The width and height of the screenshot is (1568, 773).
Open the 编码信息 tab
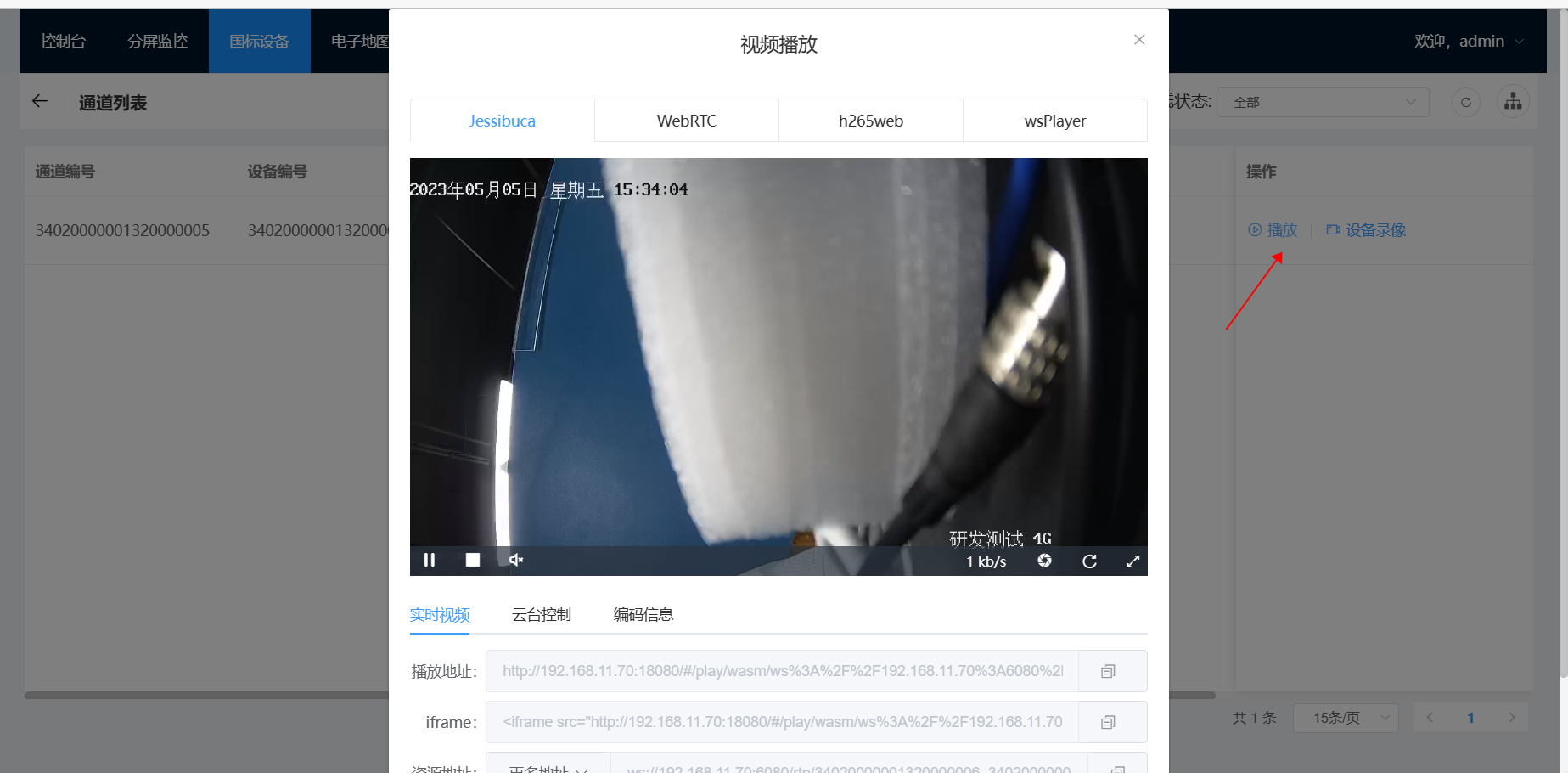pyautogui.click(x=643, y=614)
